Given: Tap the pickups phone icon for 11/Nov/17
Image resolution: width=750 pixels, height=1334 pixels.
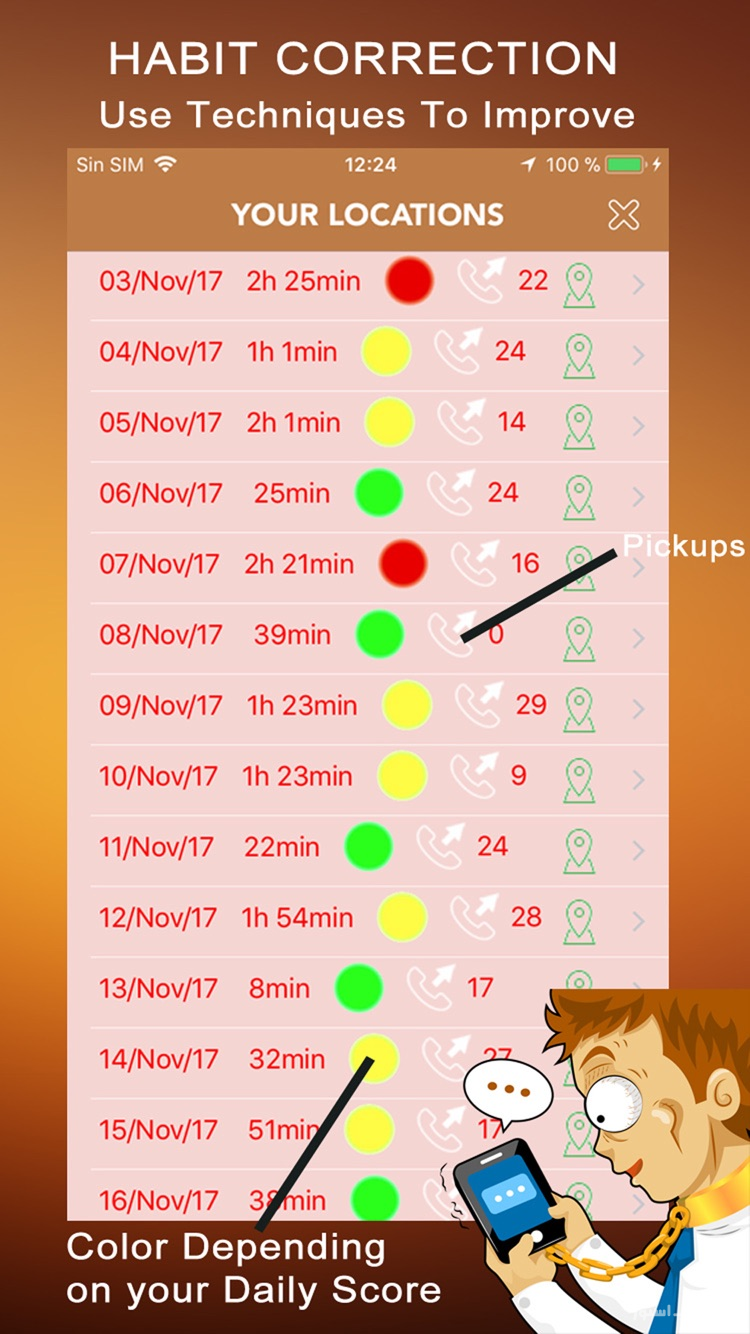Looking at the screenshot, I should [x=440, y=848].
